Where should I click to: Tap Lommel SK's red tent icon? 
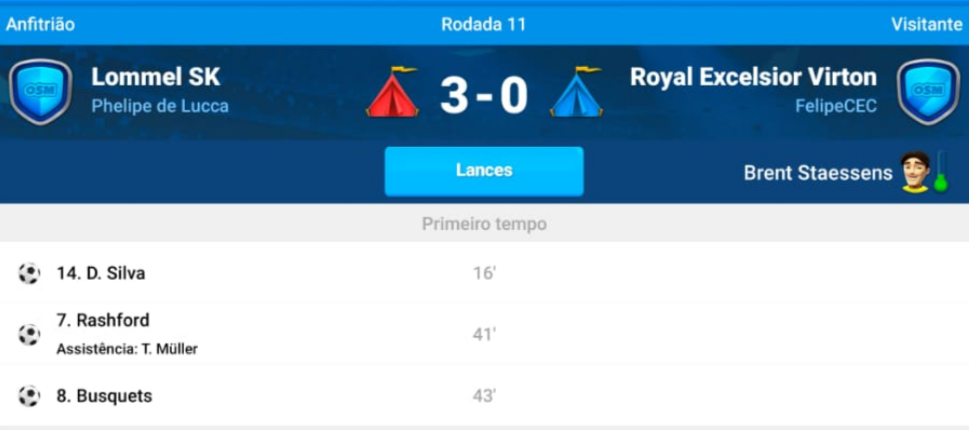[x=392, y=92]
